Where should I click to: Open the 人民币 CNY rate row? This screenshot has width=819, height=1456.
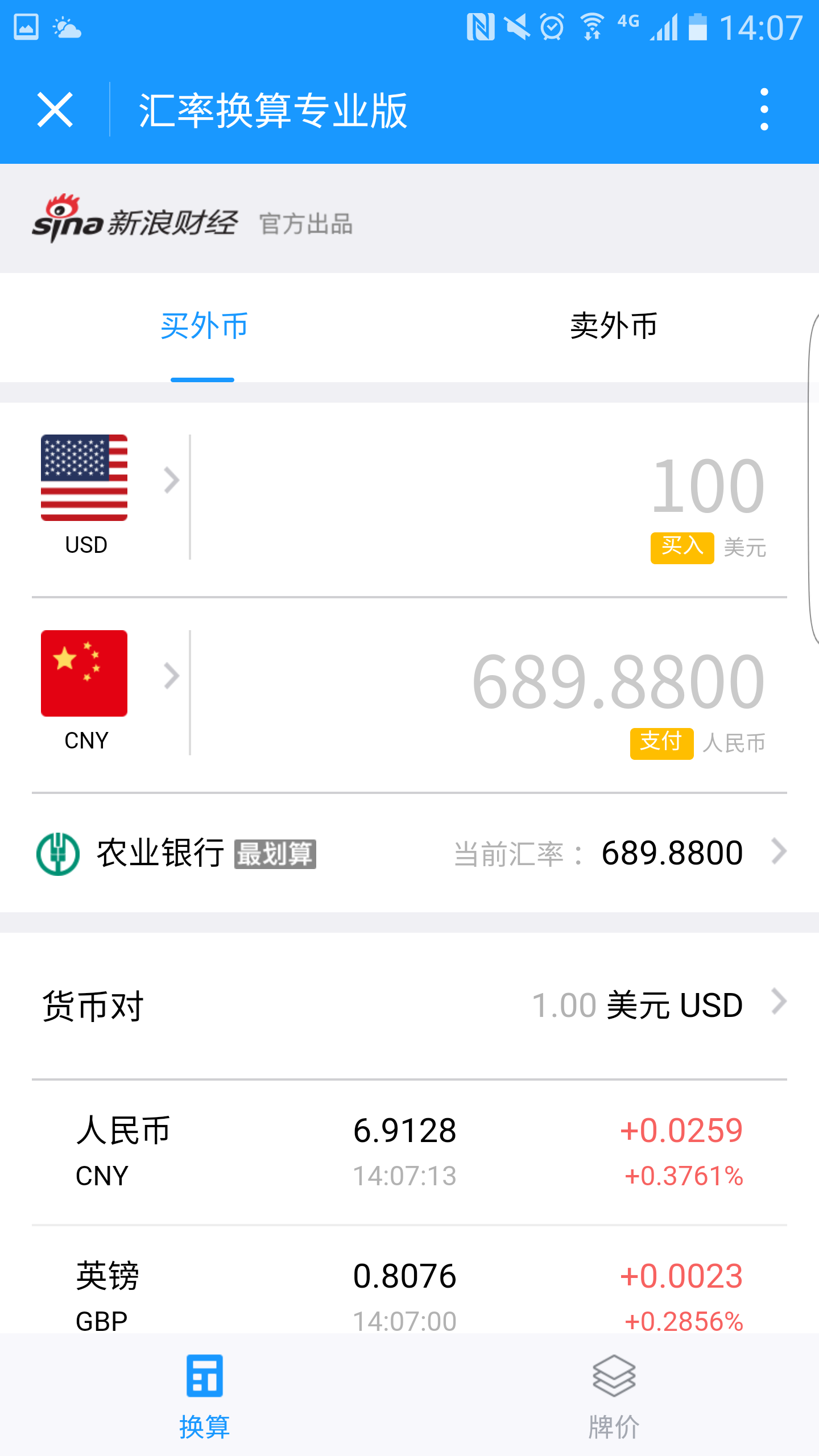[409, 1152]
